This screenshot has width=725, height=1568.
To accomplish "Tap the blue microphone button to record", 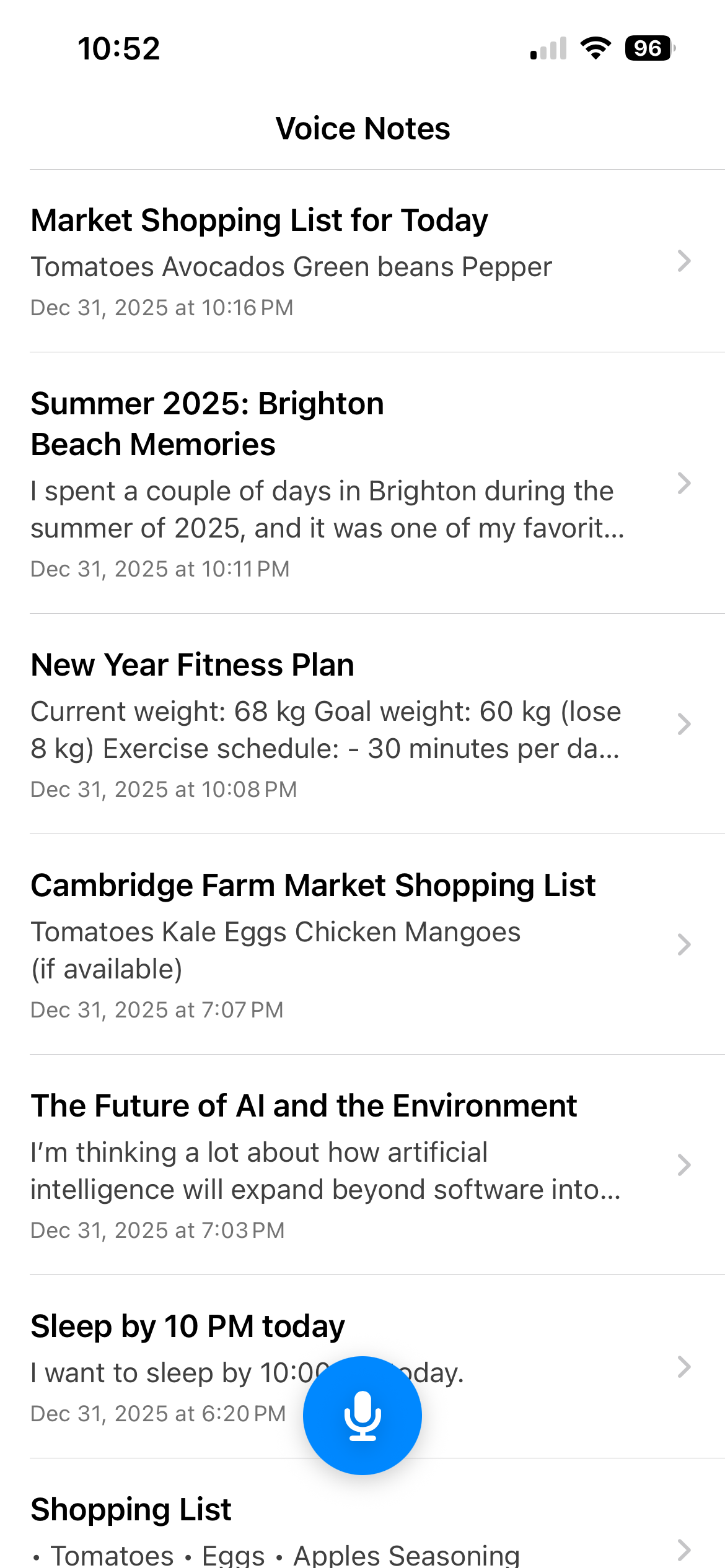I will (362, 1415).
